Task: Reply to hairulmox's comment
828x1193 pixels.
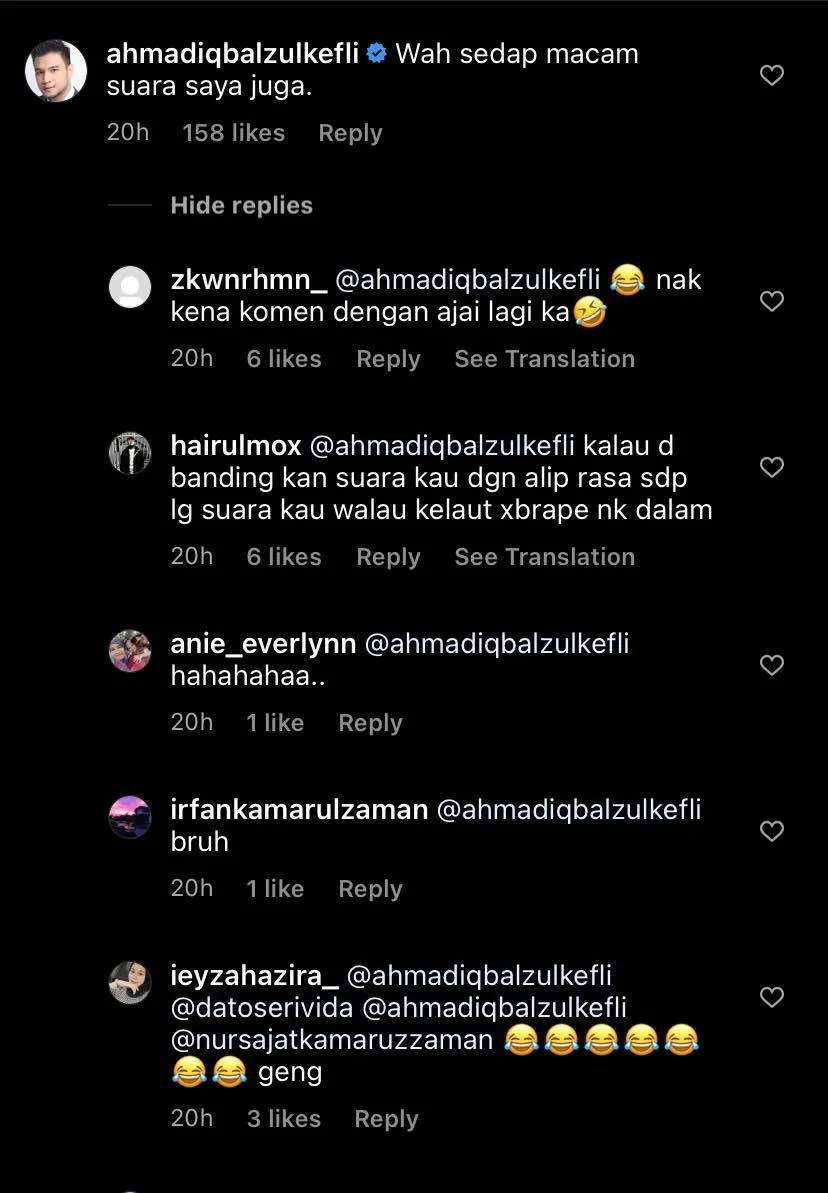Action: pyautogui.click(x=388, y=557)
